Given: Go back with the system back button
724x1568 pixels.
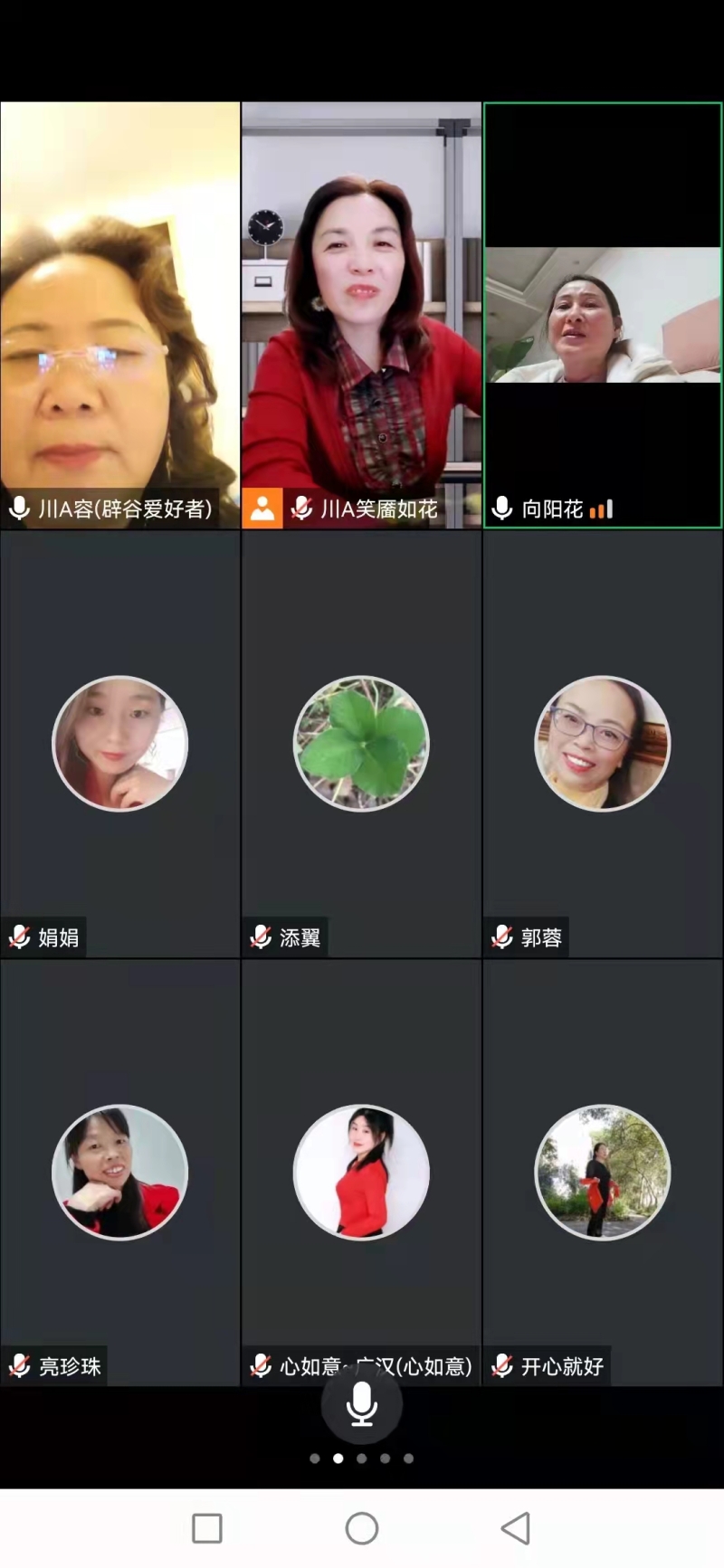Looking at the screenshot, I should pos(515,1528).
